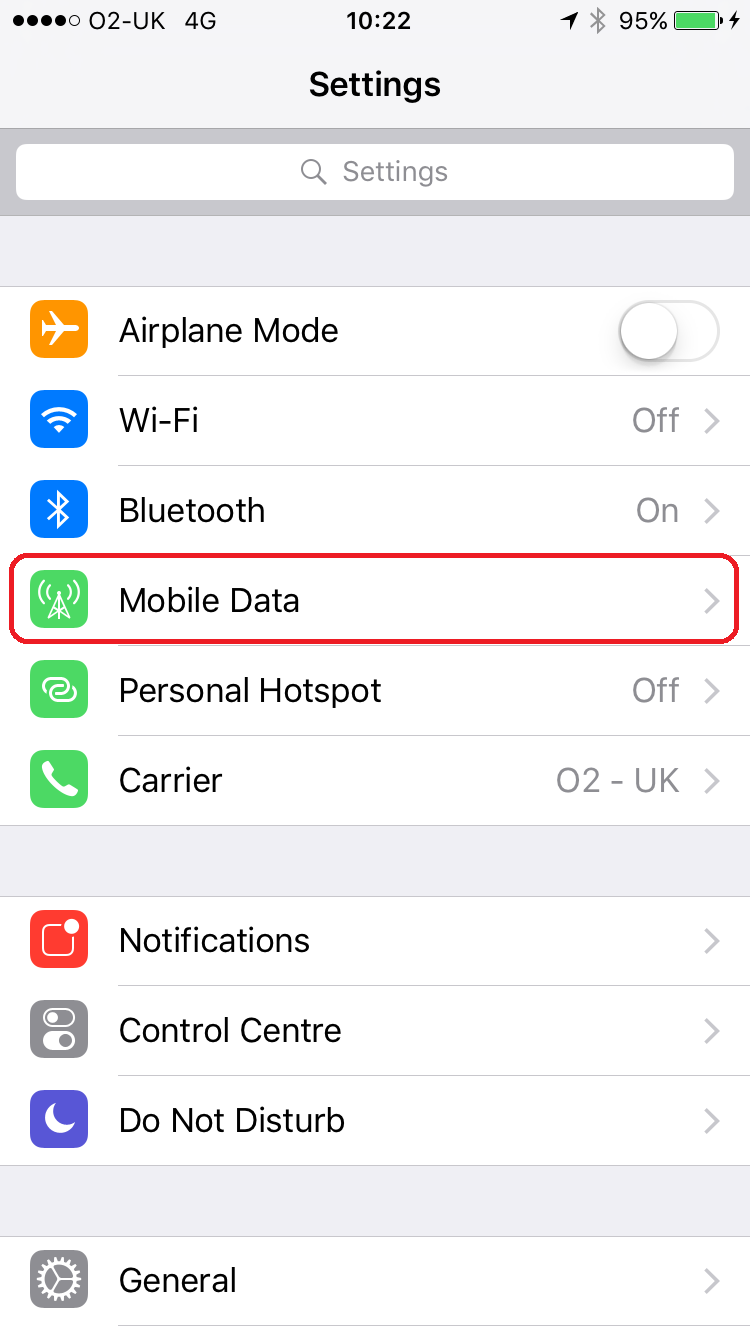Open Bluetooth settings
The image size is (750, 1334).
(x=375, y=511)
